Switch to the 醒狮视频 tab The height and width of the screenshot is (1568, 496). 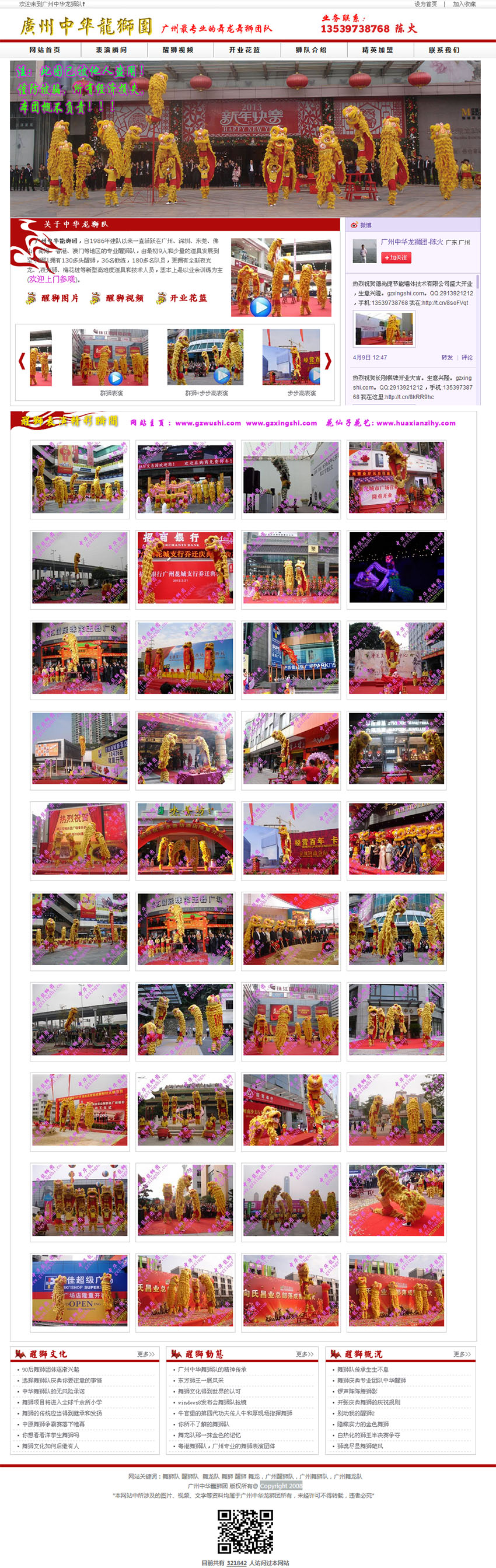[x=178, y=50]
